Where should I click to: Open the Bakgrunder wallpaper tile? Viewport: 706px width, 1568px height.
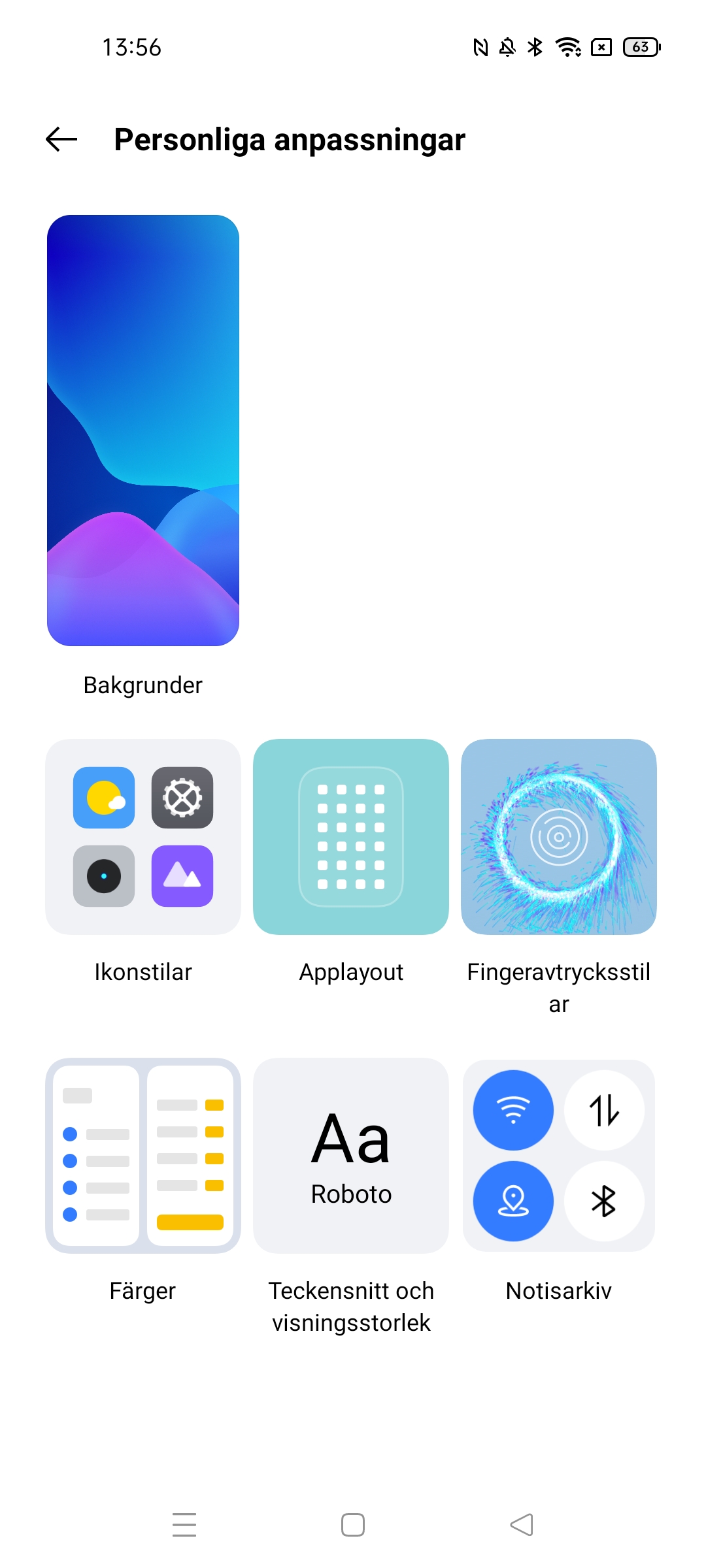tap(143, 431)
